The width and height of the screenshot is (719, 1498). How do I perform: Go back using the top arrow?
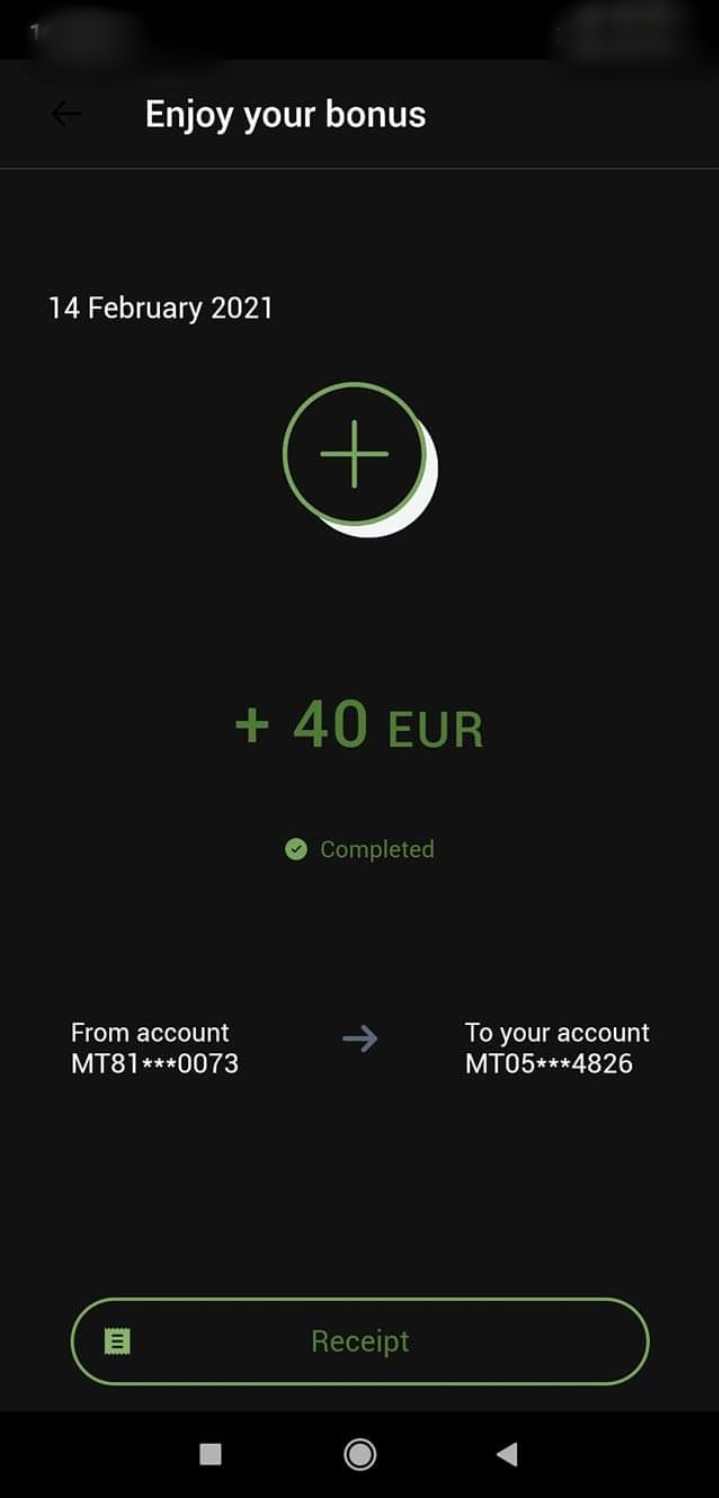pos(66,114)
